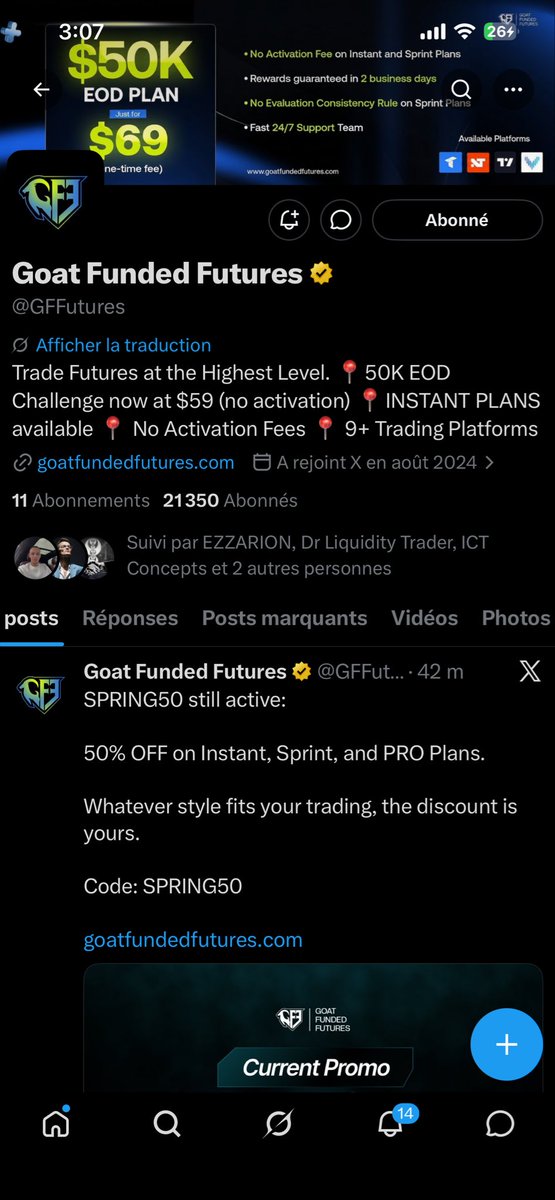Show bio translation with Afficher la traduction
The height and width of the screenshot is (1200, 555).
click(x=123, y=345)
